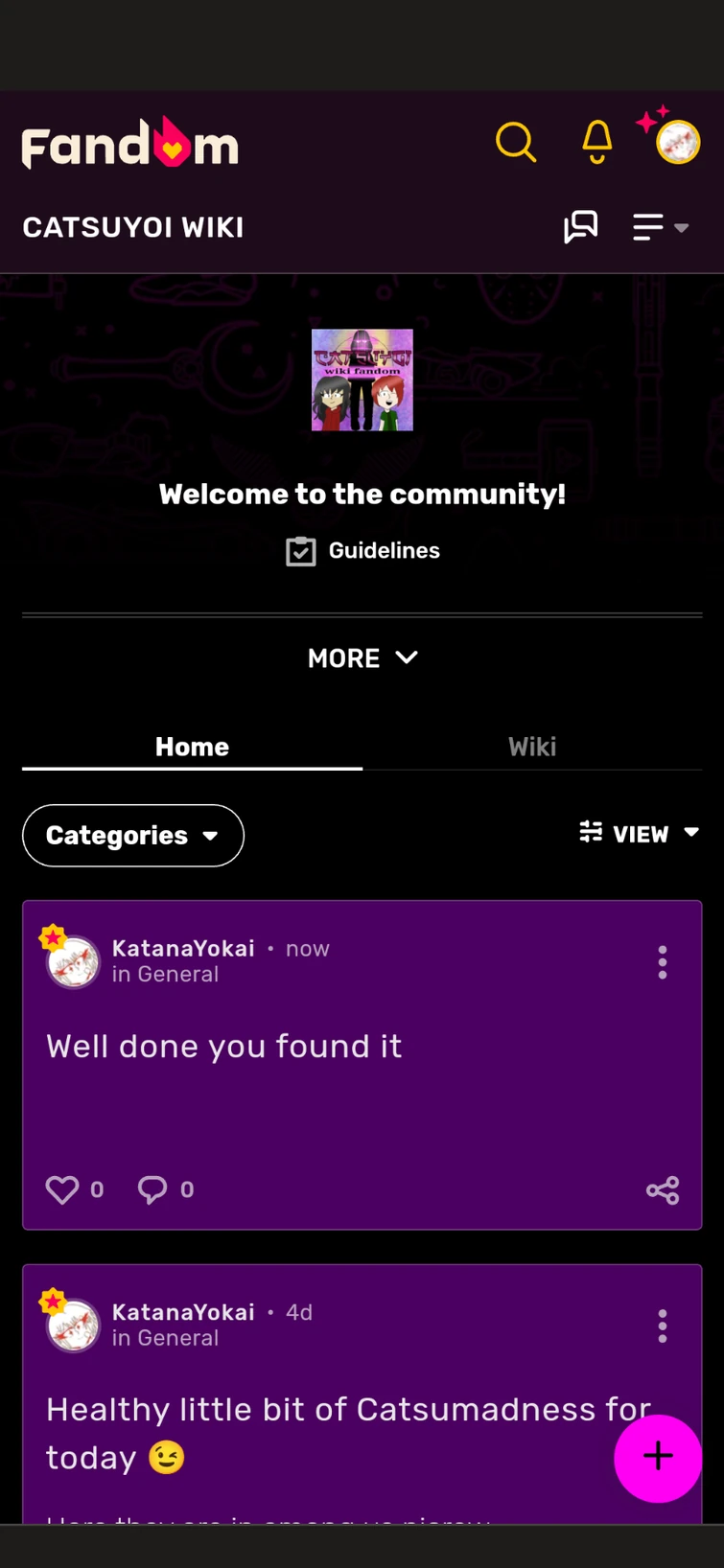Like the 'Well done you found it' post
Image resolution: width=724 pixels, height=1568 pixels.
click(62, 1189)
